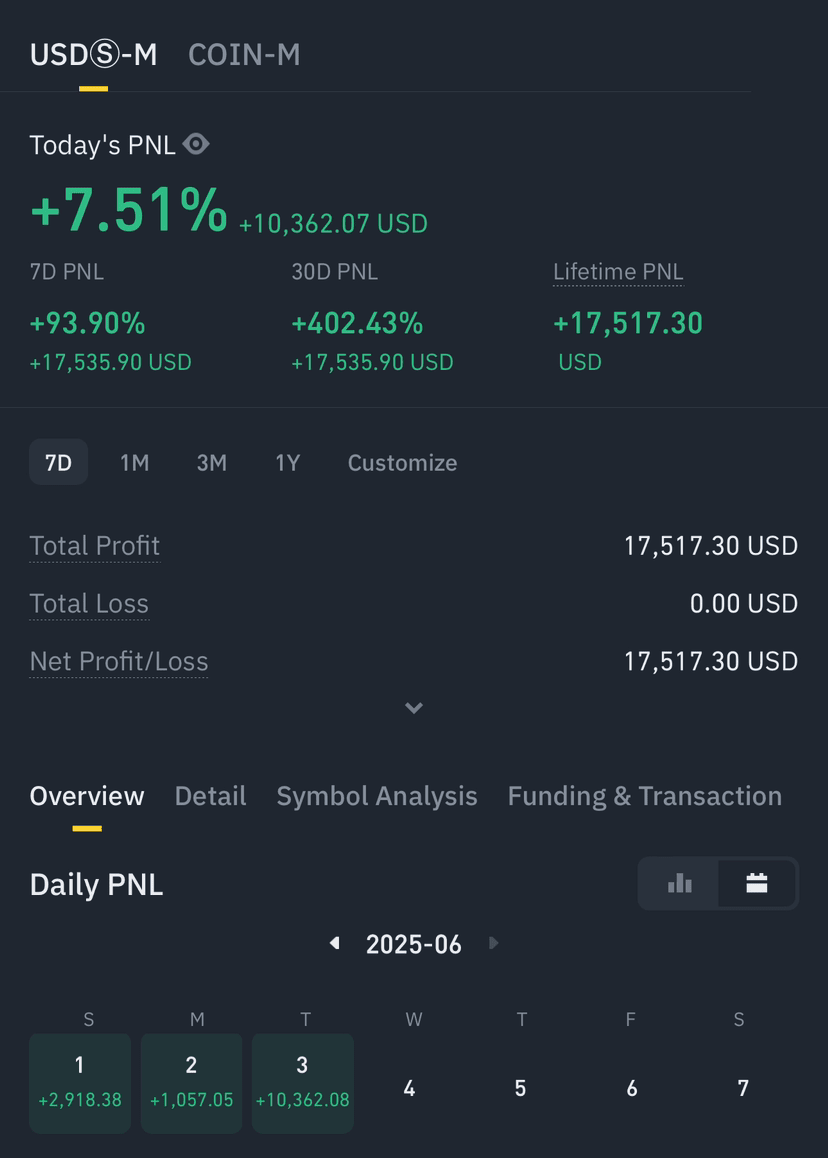Switch Daily PNL to bar chart view
This screenshot has width=828, height=1158.
point(680,883)
